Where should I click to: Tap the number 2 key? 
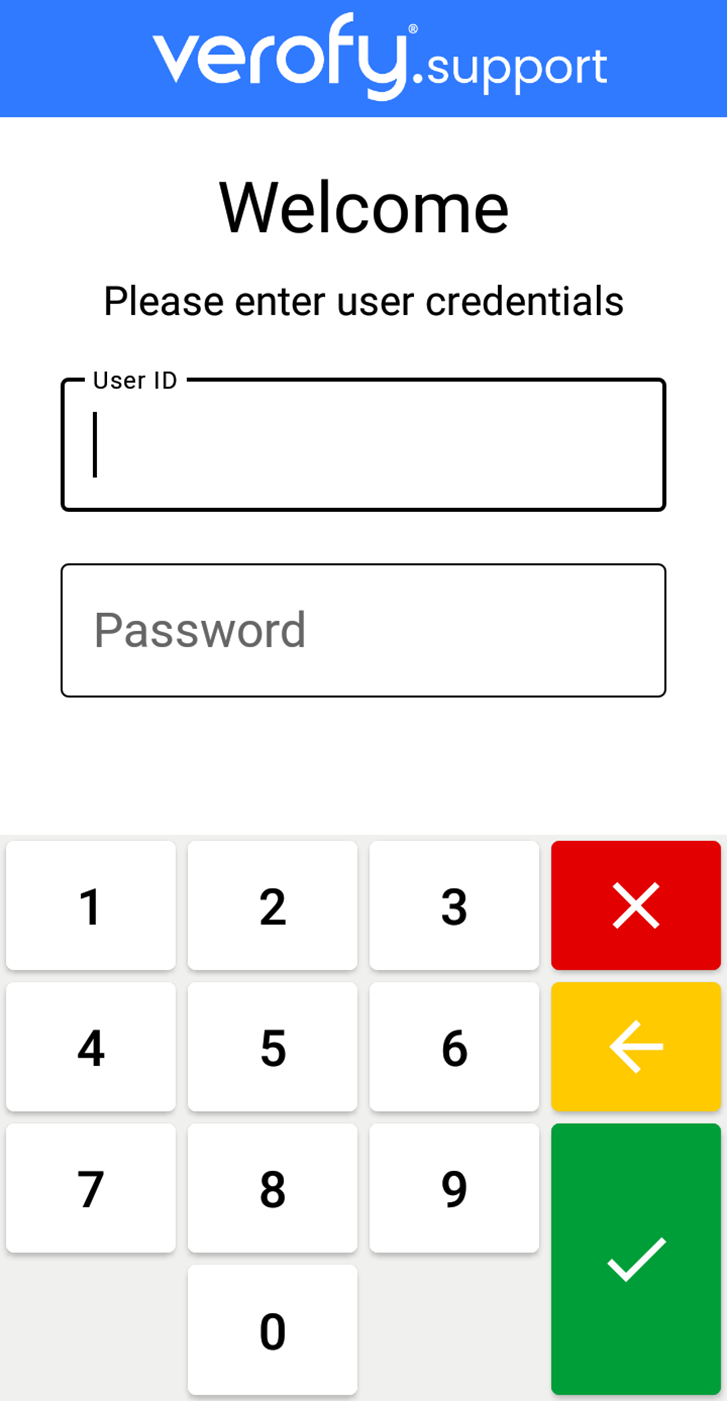pyautogui.click(x=272, y=906)
